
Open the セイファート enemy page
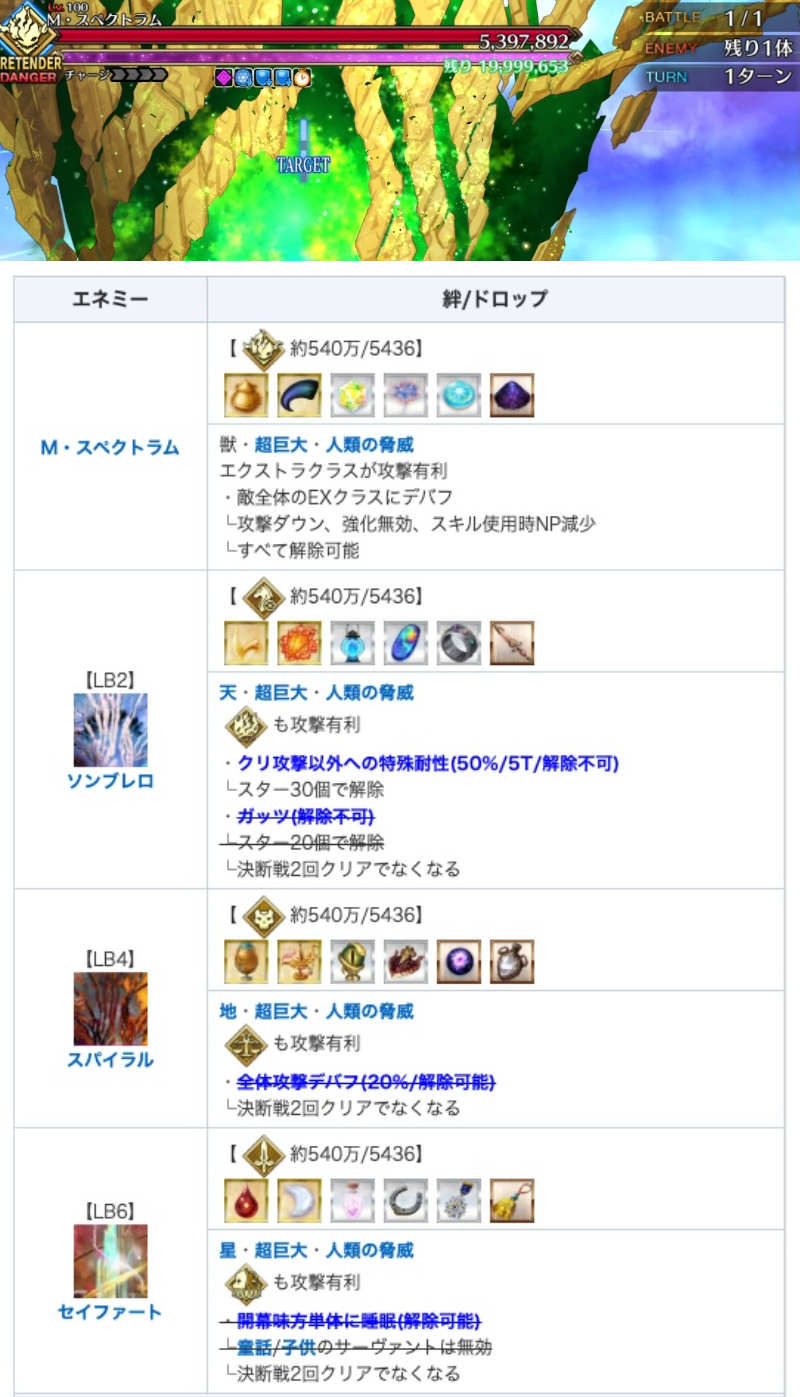(110, 1312)
